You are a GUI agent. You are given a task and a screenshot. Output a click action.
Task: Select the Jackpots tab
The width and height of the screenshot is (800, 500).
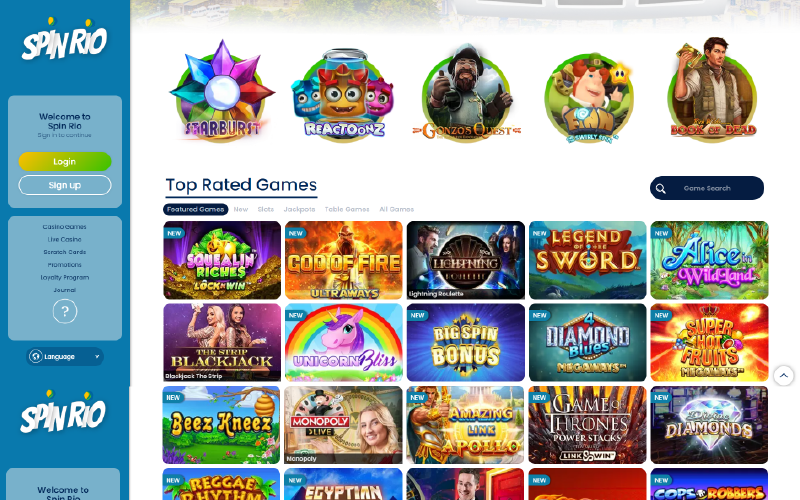point(299,209)
